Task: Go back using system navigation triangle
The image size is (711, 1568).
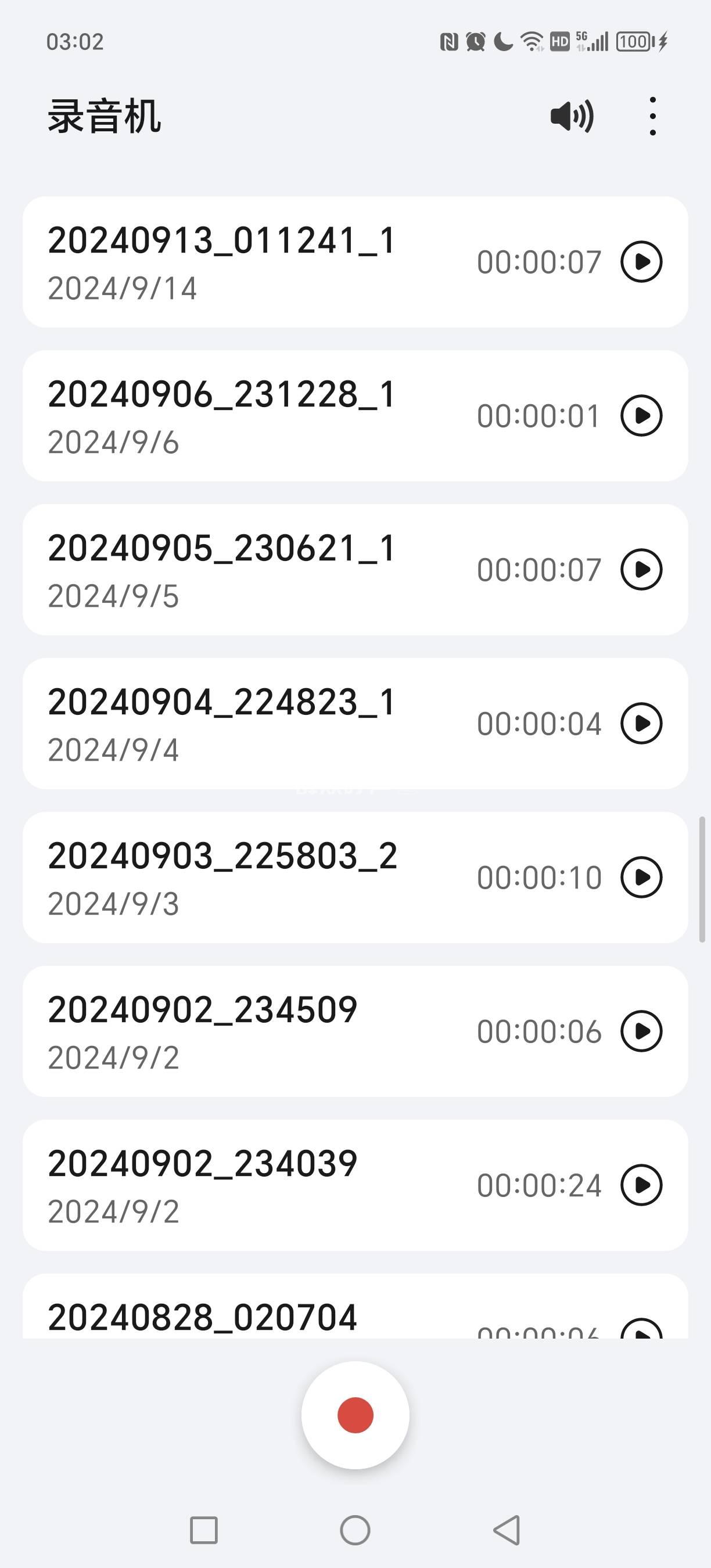Action: 507,1530
